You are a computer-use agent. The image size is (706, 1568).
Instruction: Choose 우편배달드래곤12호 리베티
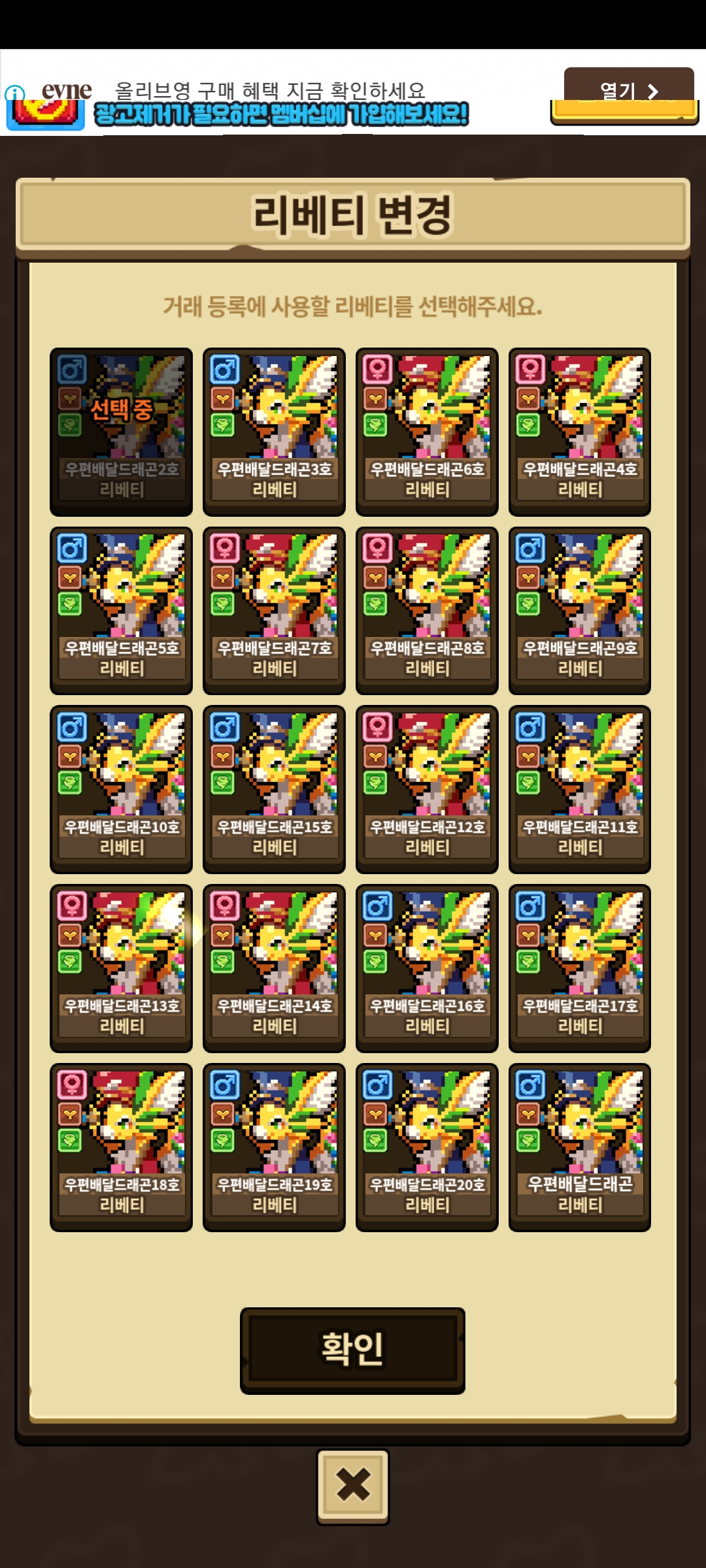(427, 790)
